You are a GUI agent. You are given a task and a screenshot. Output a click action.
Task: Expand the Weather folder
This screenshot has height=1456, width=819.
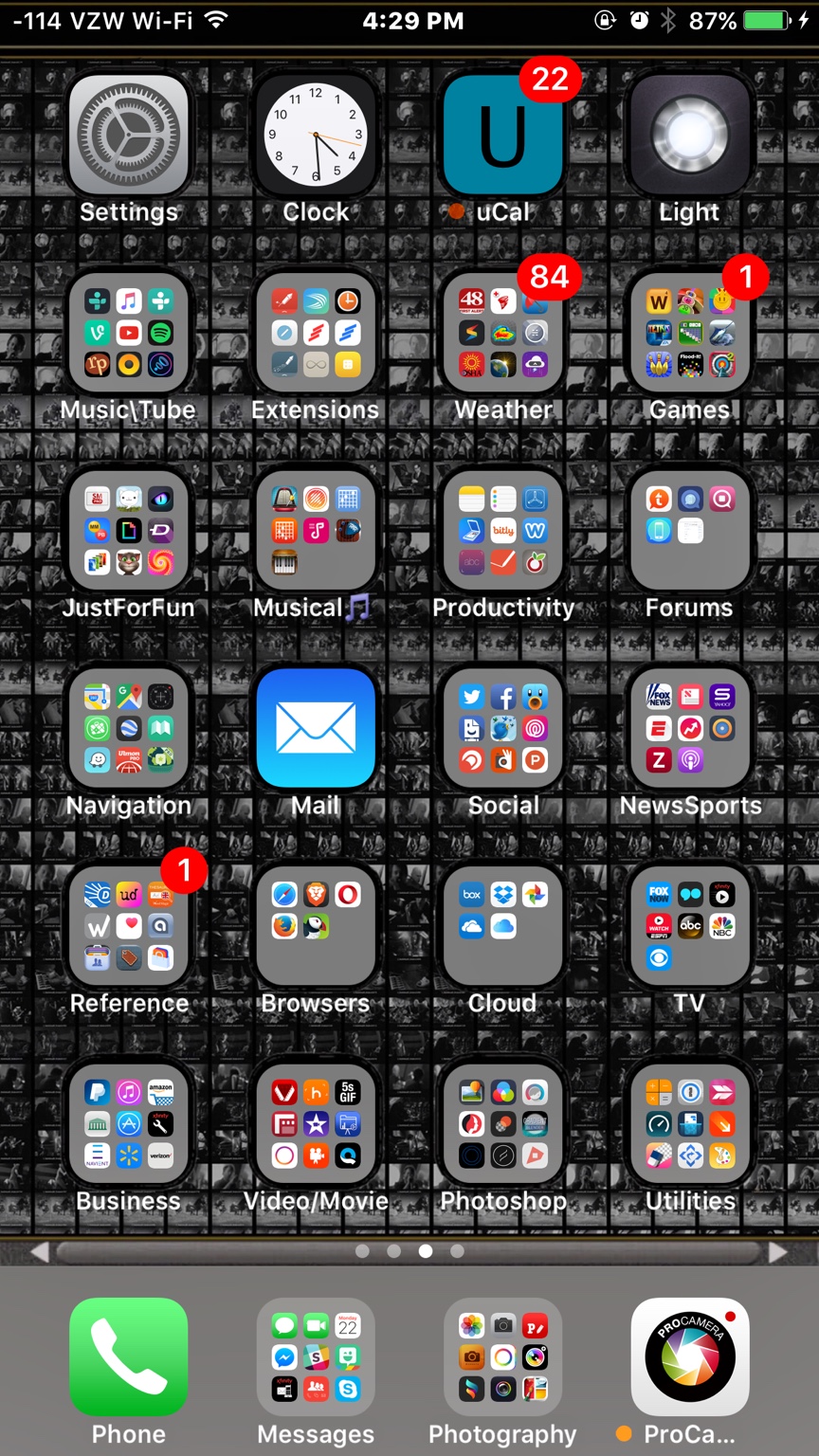tap(502, 333)
